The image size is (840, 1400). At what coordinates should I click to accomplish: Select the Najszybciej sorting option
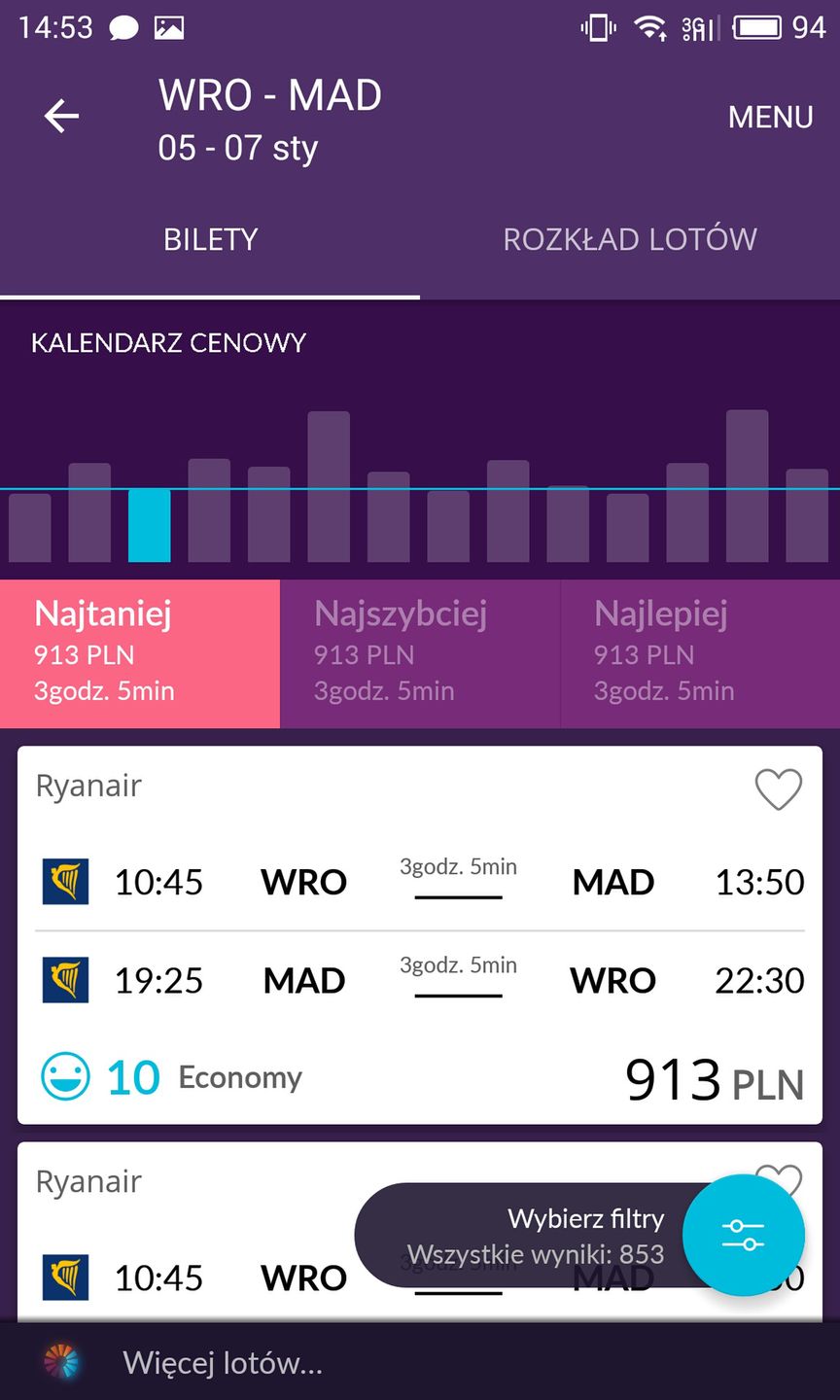coord(420,652)
